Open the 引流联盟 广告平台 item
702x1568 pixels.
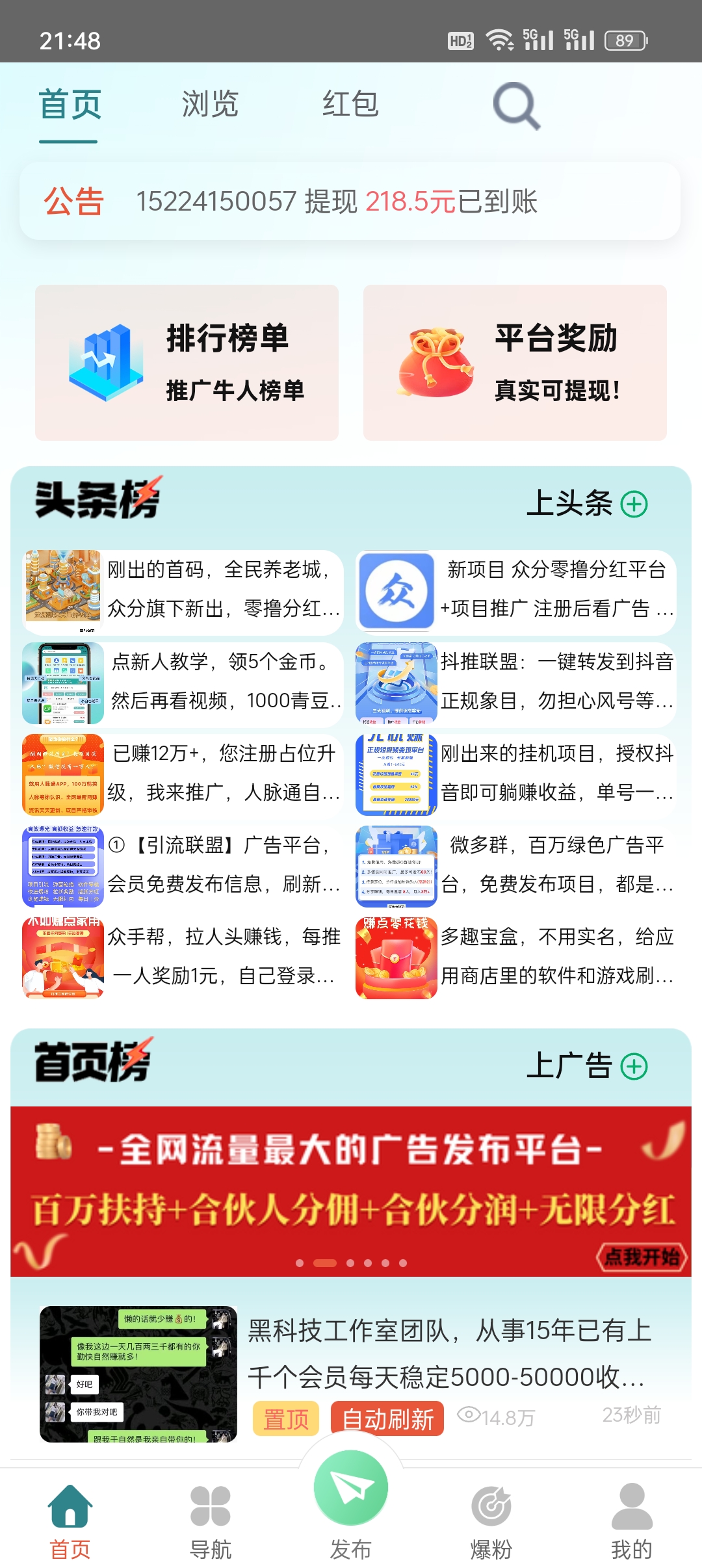[183, 866]
